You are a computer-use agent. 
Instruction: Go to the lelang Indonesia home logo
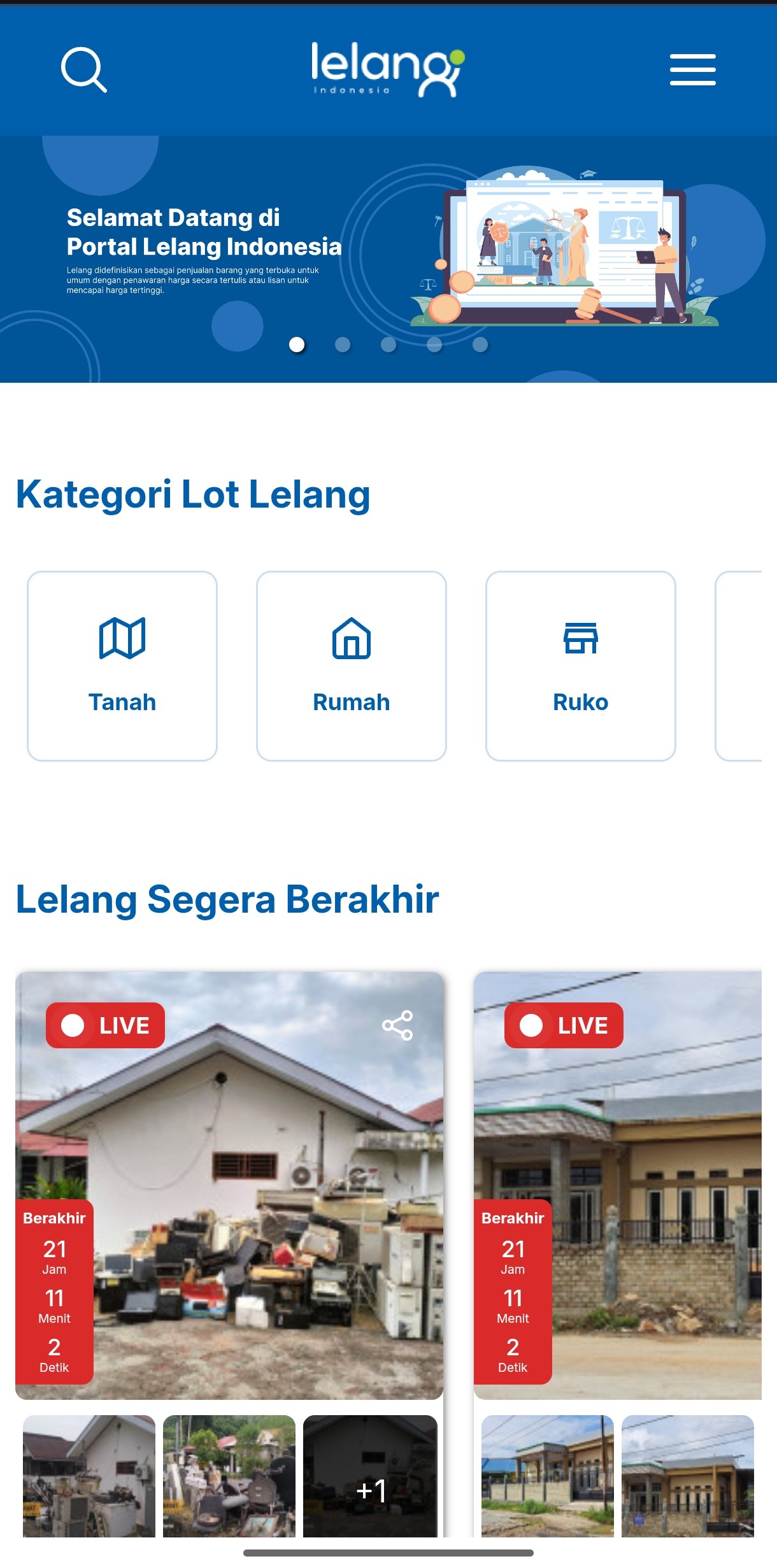pyautogui.click(x=388, y=69)
